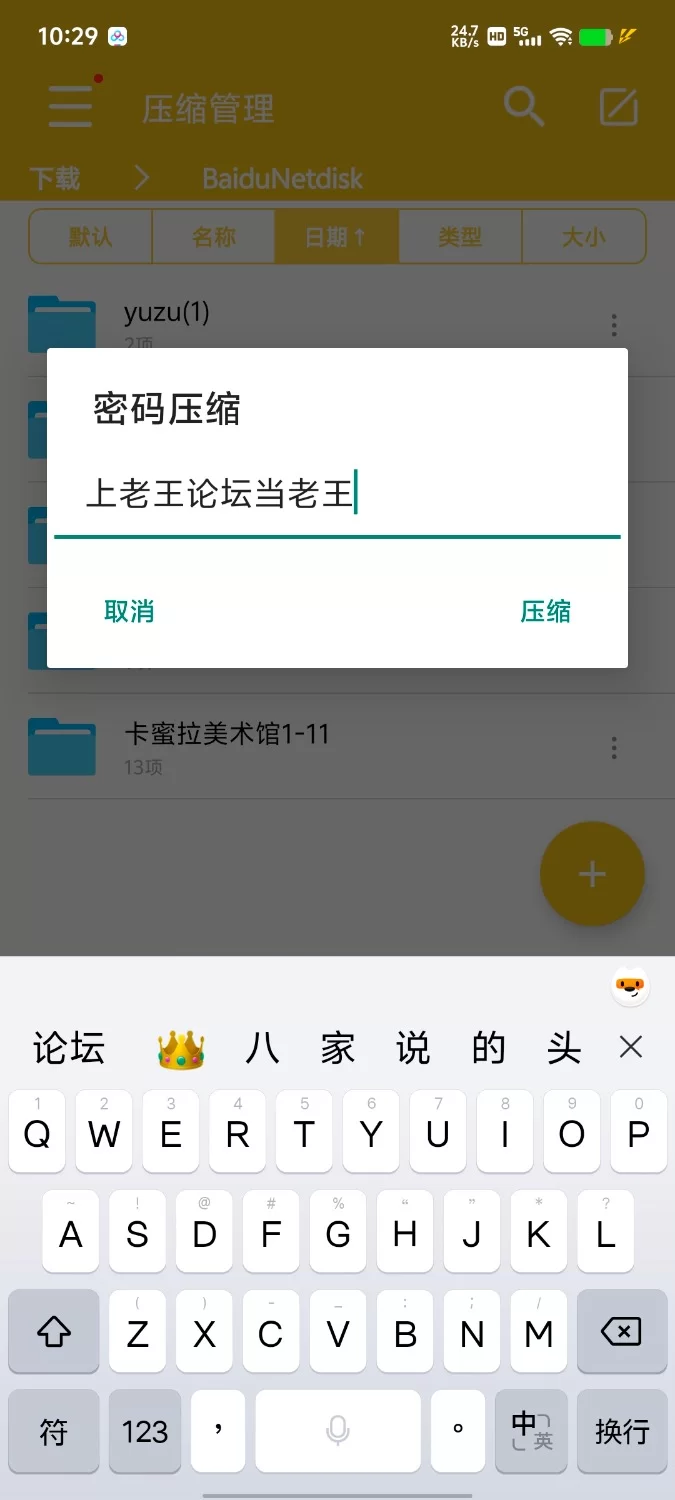
Task: Choose the 说 candidate word
Action: click(x=413, y=1048)
